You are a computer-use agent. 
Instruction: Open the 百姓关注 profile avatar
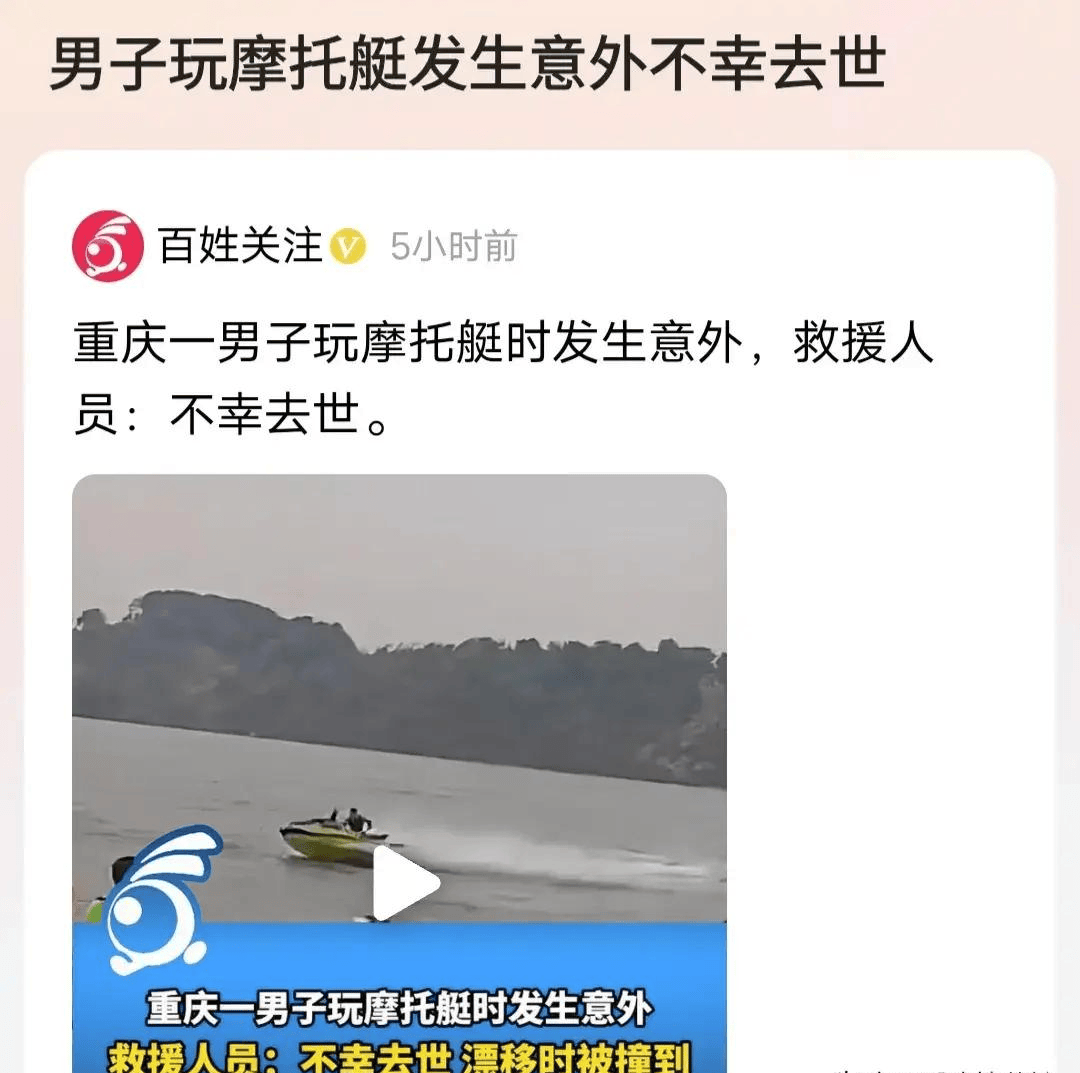107,246
